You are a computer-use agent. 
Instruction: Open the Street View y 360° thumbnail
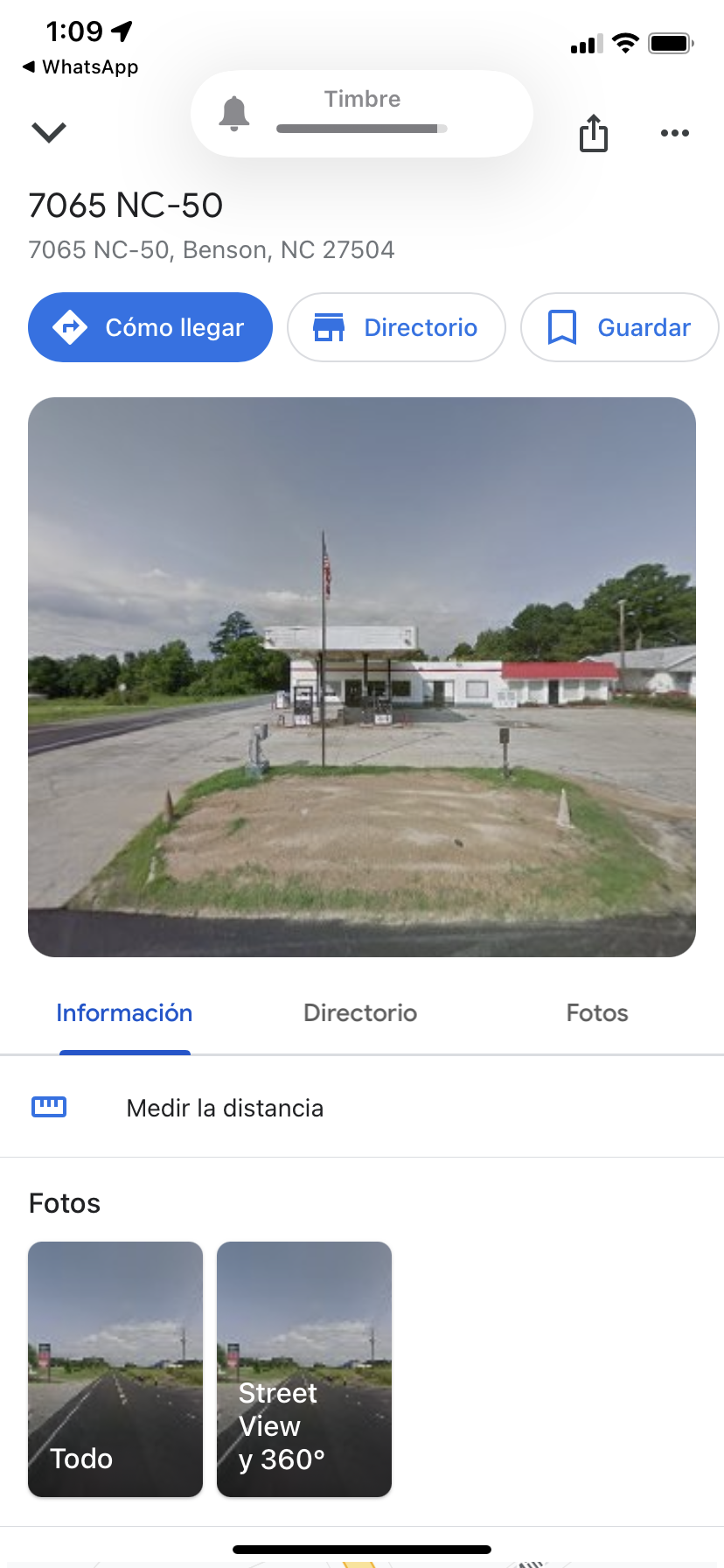[x=303, y=1368]
